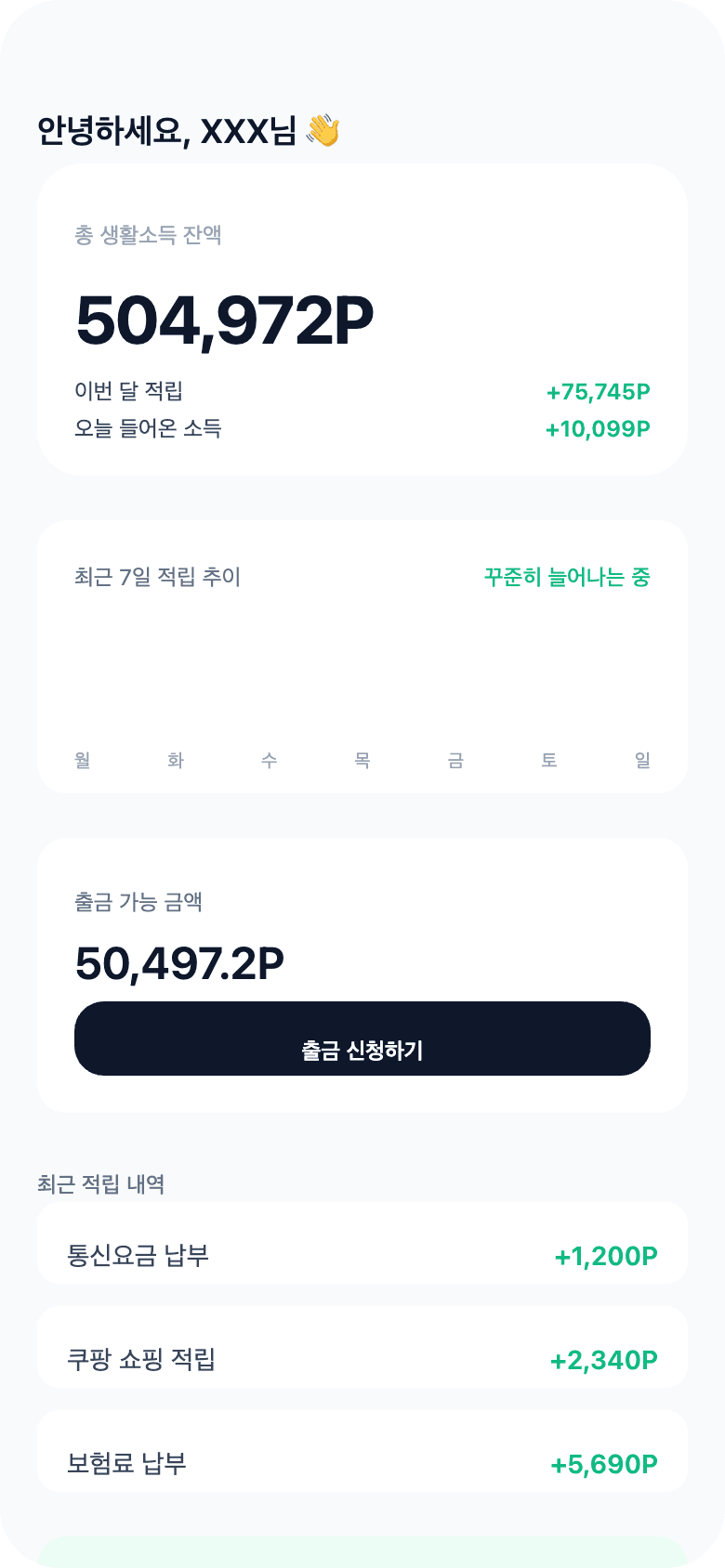Viewport: 725px width, 1568px height.
Task: Tap the waving hand emoji next to greeting
Action: click(x=319, y=132)
